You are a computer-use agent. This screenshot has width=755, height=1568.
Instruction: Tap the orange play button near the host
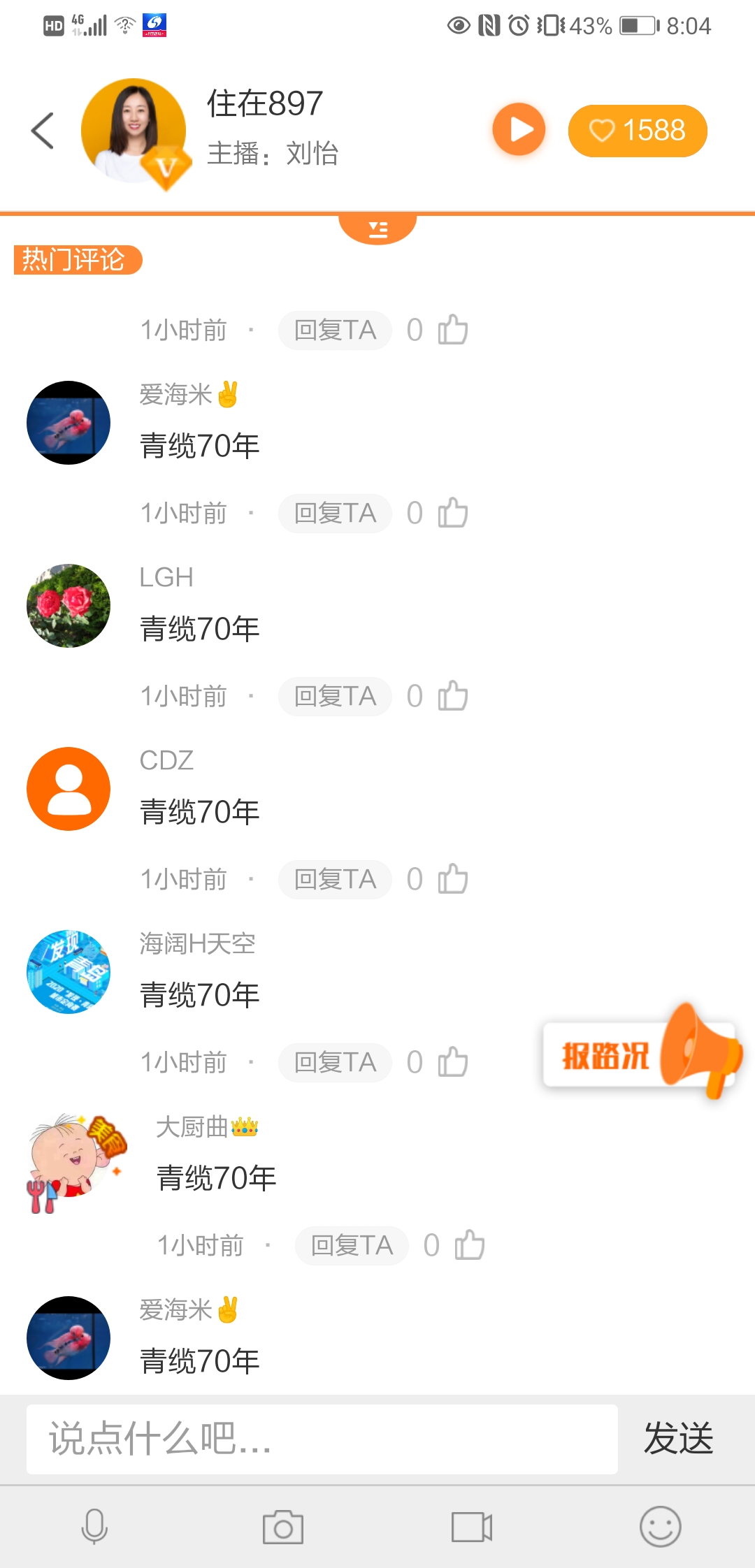[518, 129]
